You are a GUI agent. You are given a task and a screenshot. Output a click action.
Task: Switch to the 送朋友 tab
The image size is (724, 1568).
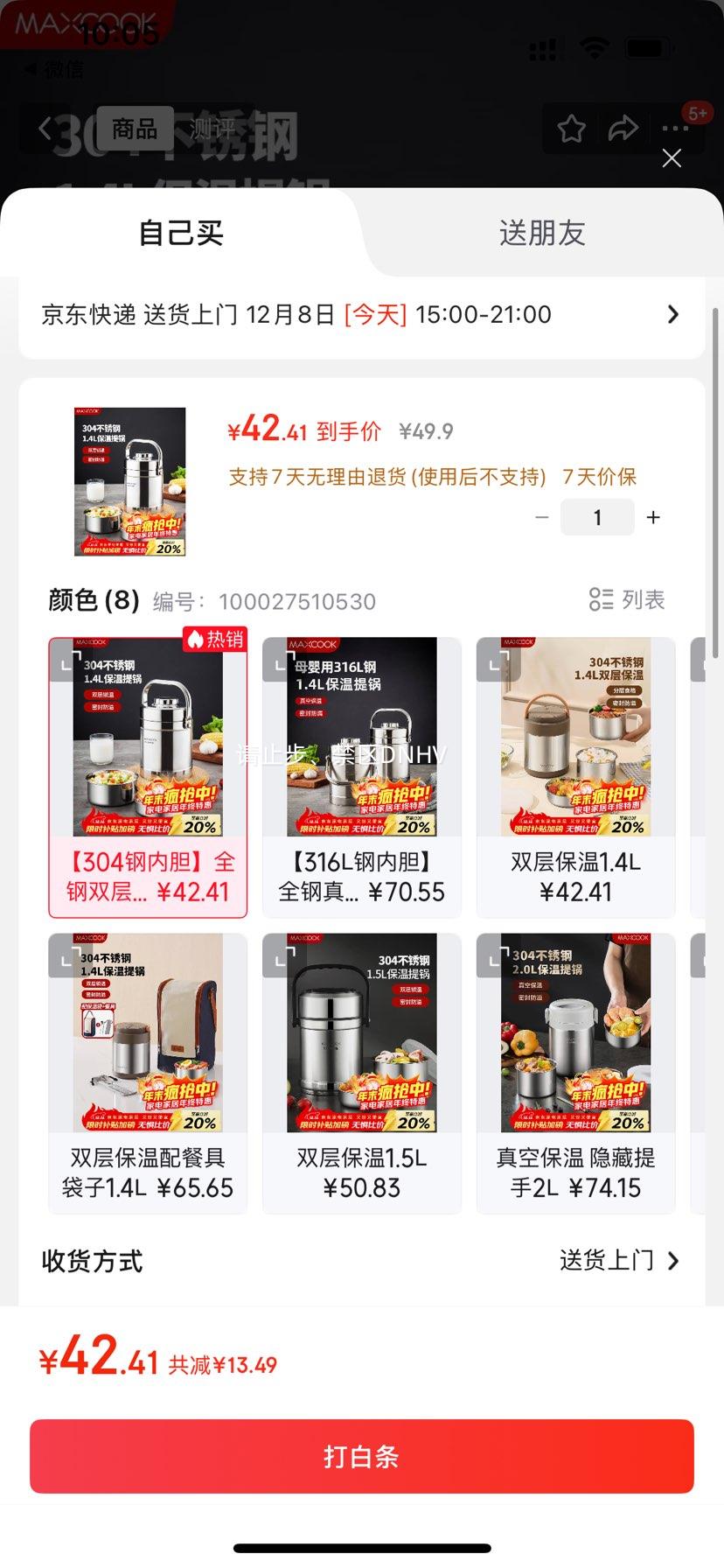coord(542,234)
